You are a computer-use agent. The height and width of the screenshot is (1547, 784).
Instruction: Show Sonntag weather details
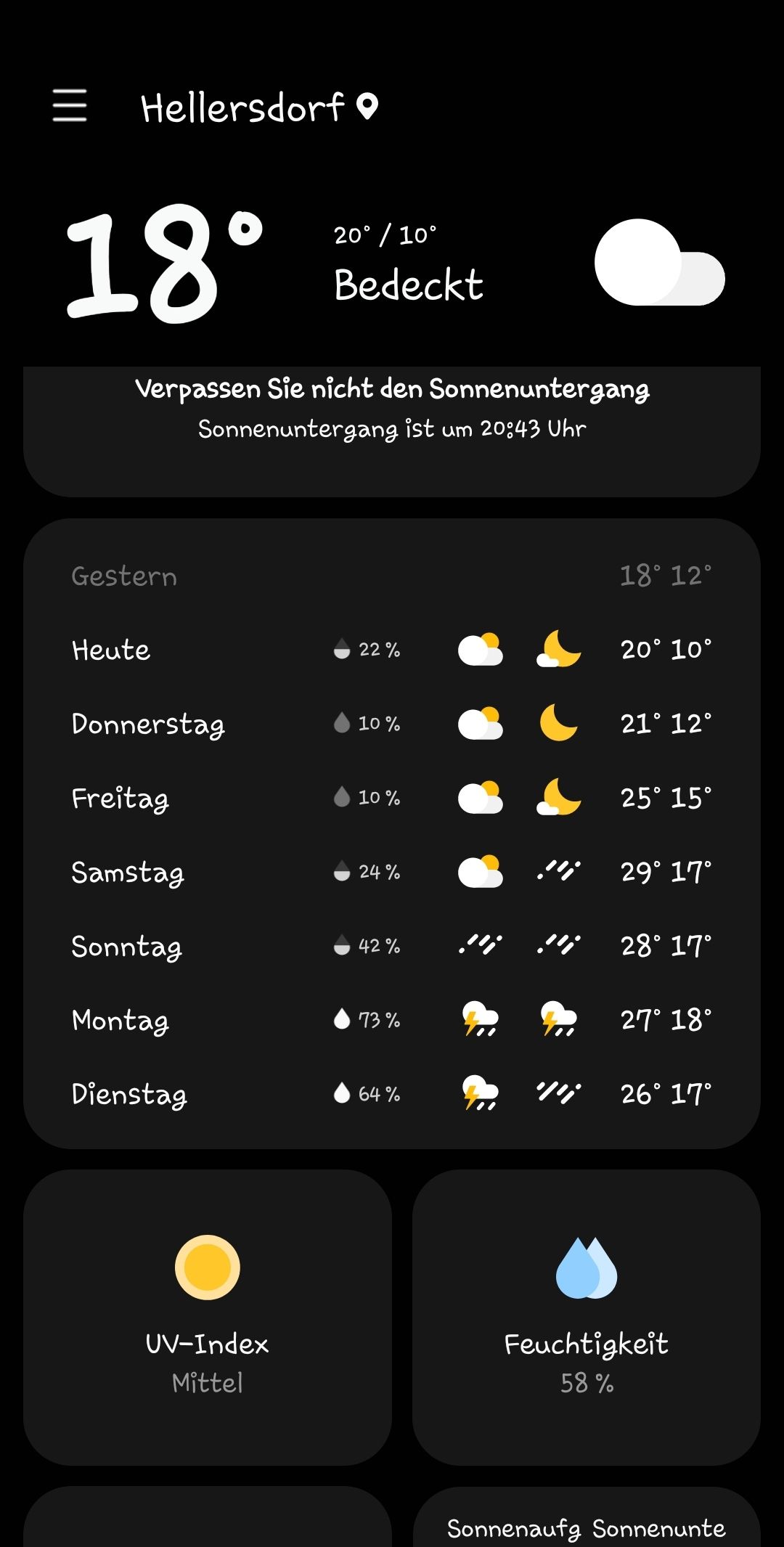coord(392,946)
